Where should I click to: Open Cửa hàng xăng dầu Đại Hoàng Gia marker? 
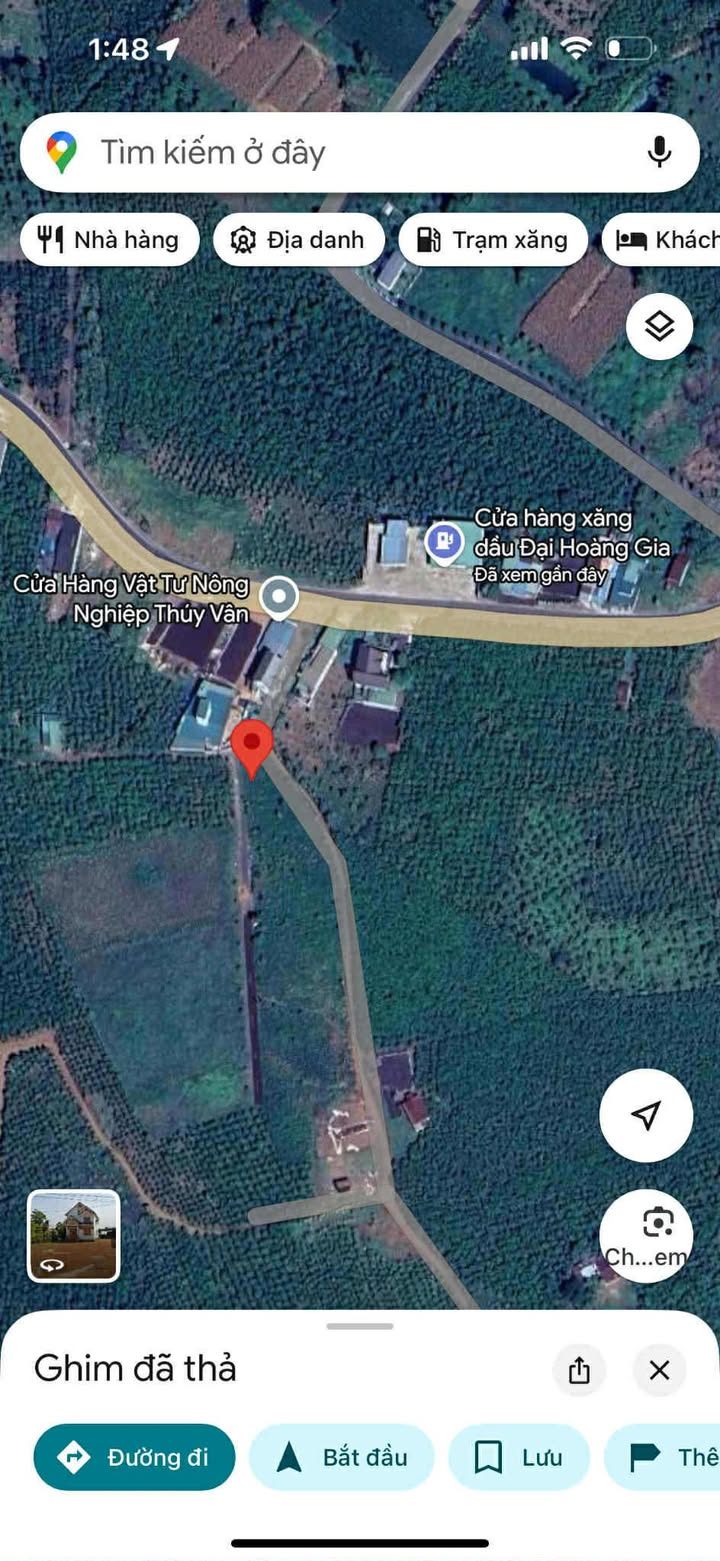pos(442,542)
